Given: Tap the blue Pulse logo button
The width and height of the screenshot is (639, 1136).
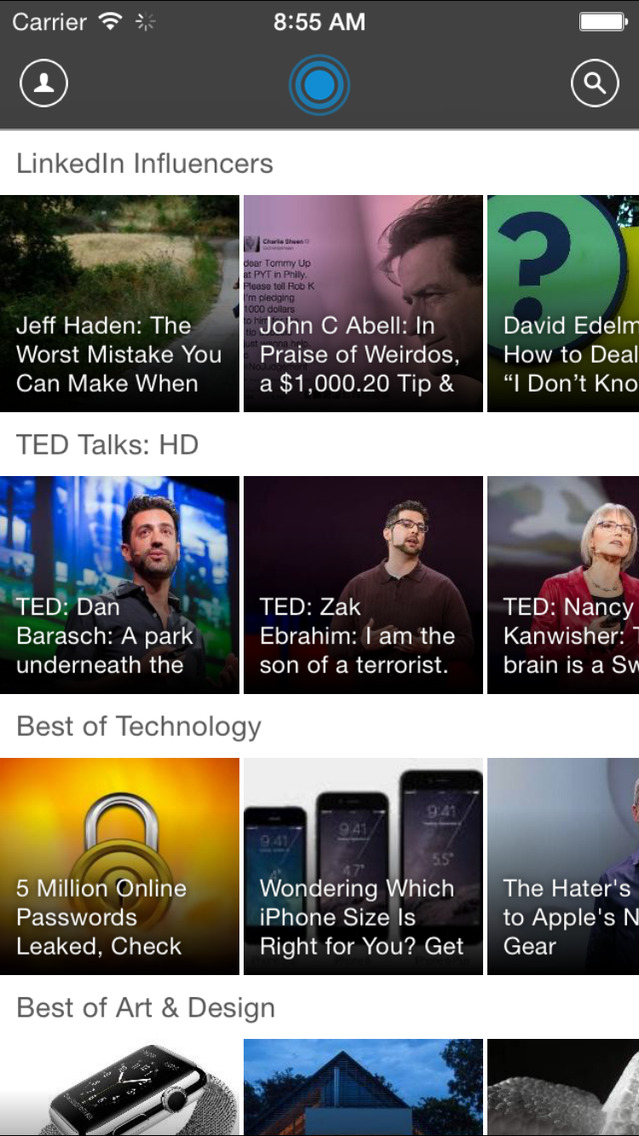Looking at the screenshot, I should [319, 85].
